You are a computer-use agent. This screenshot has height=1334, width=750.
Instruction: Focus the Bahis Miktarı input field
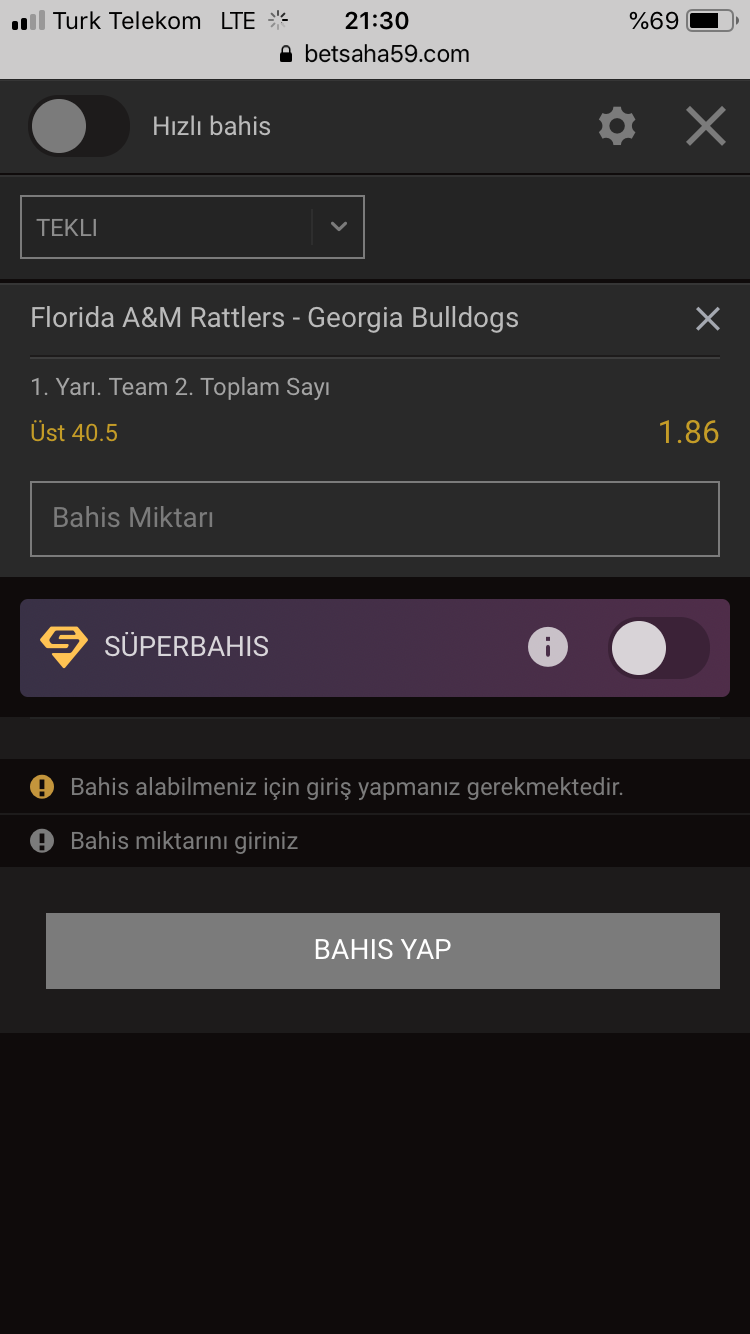[x=375, y=519]
